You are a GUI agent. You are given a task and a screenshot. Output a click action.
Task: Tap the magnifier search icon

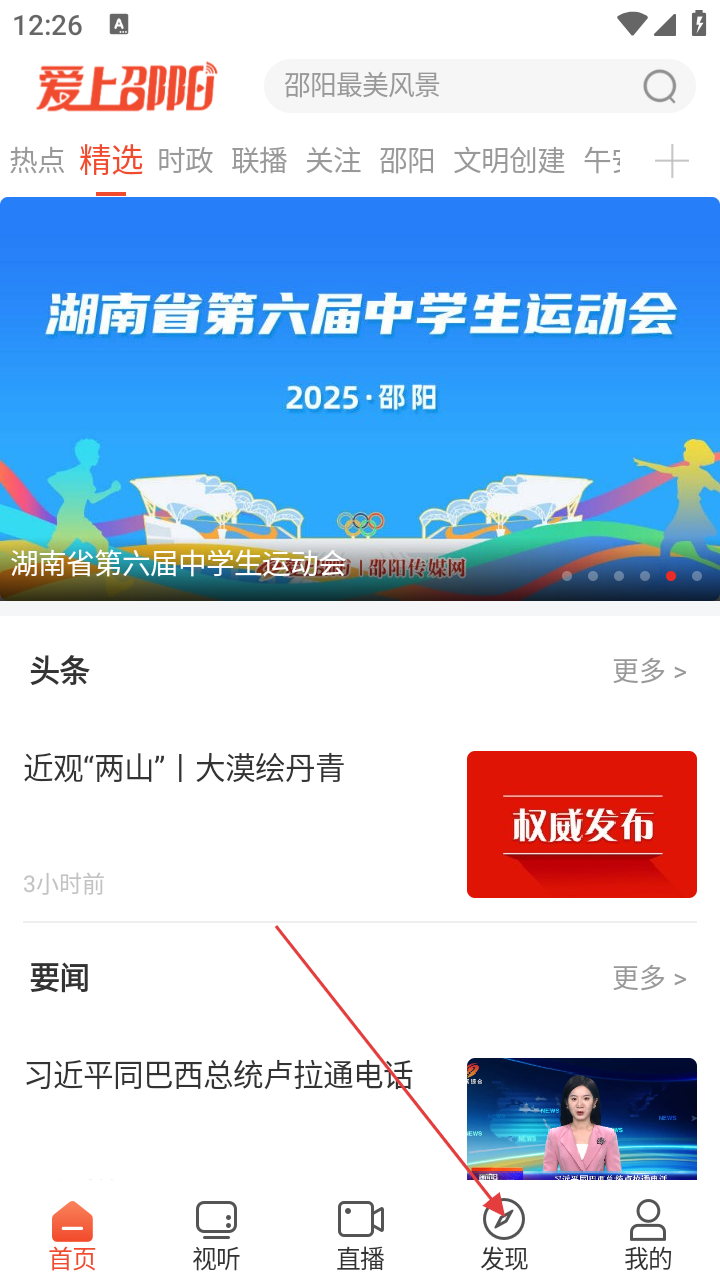pos(659,87)
